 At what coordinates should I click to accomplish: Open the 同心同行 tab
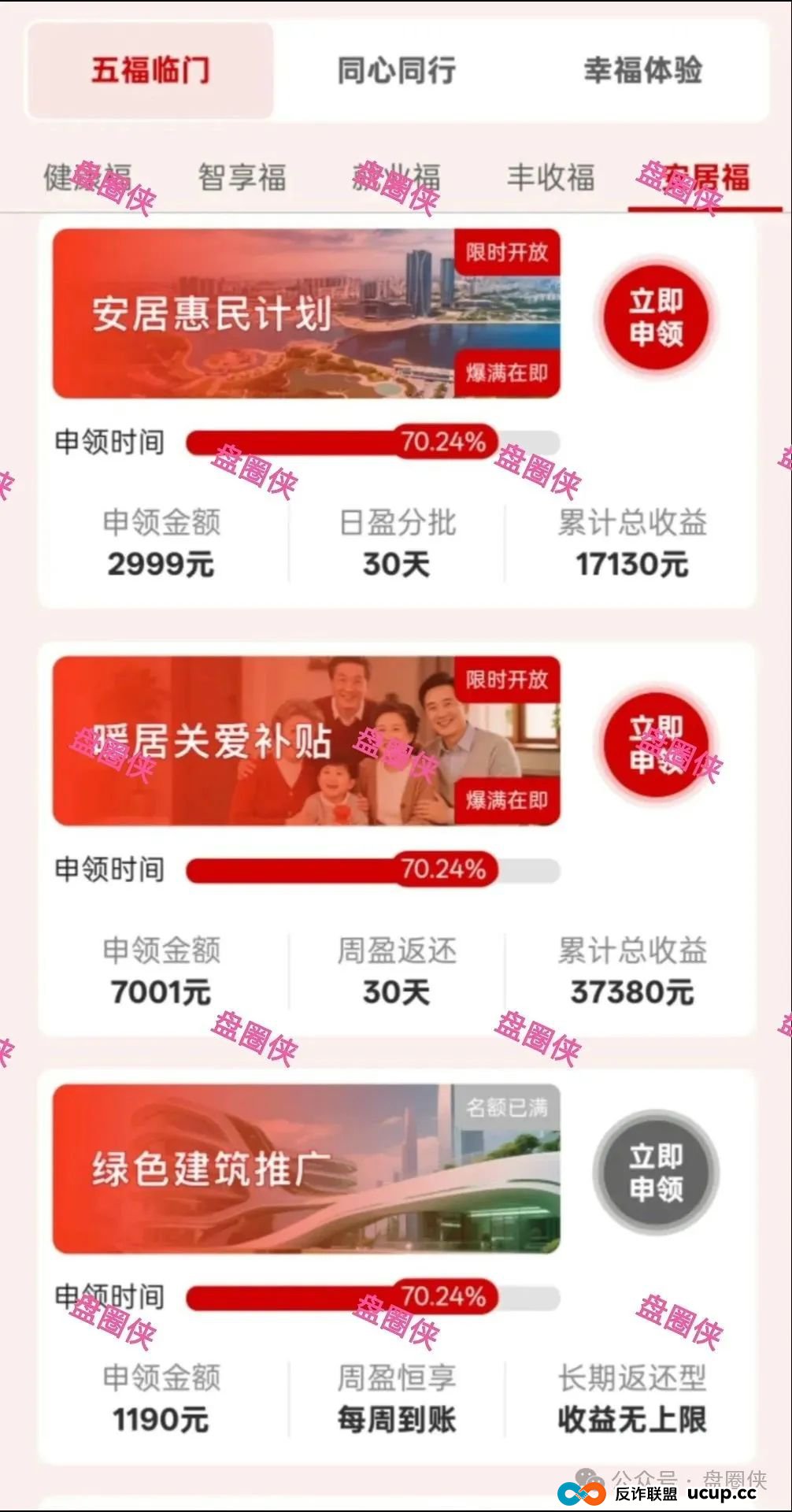[x=396, y=71]
